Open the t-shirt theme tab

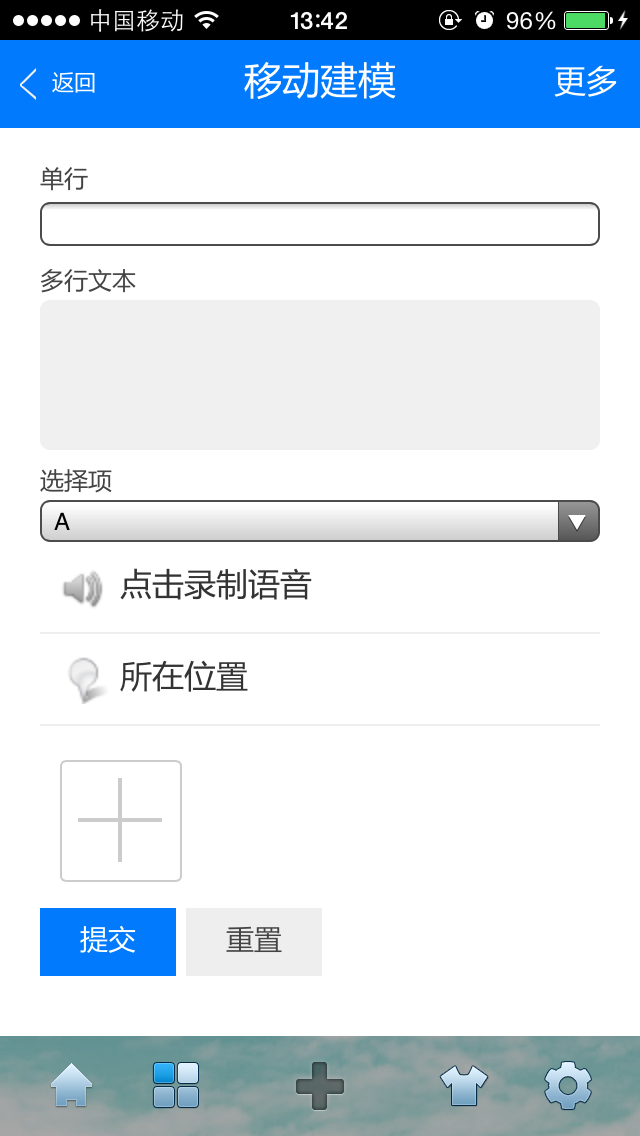(x=465, y=1085)
